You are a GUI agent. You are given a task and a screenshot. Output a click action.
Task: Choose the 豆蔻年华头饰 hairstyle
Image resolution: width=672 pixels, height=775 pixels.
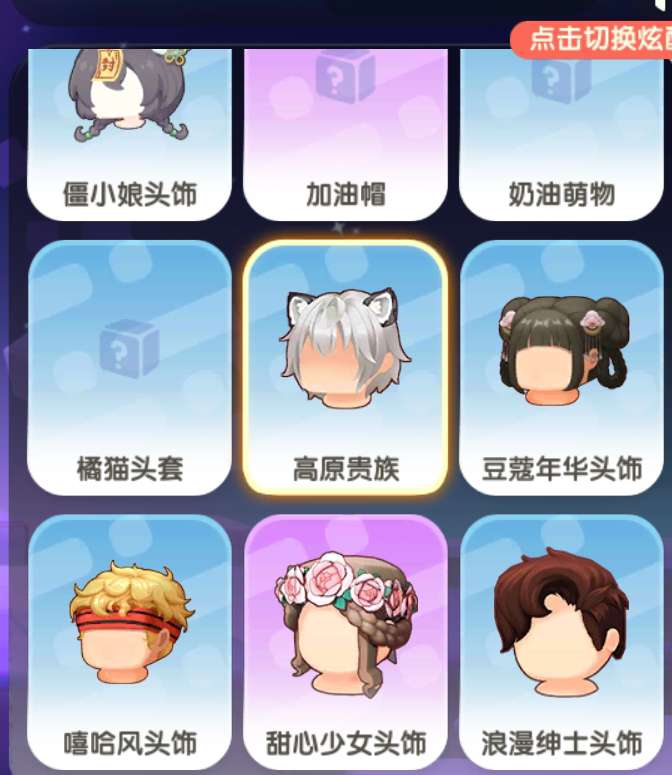tap(562, 368)
